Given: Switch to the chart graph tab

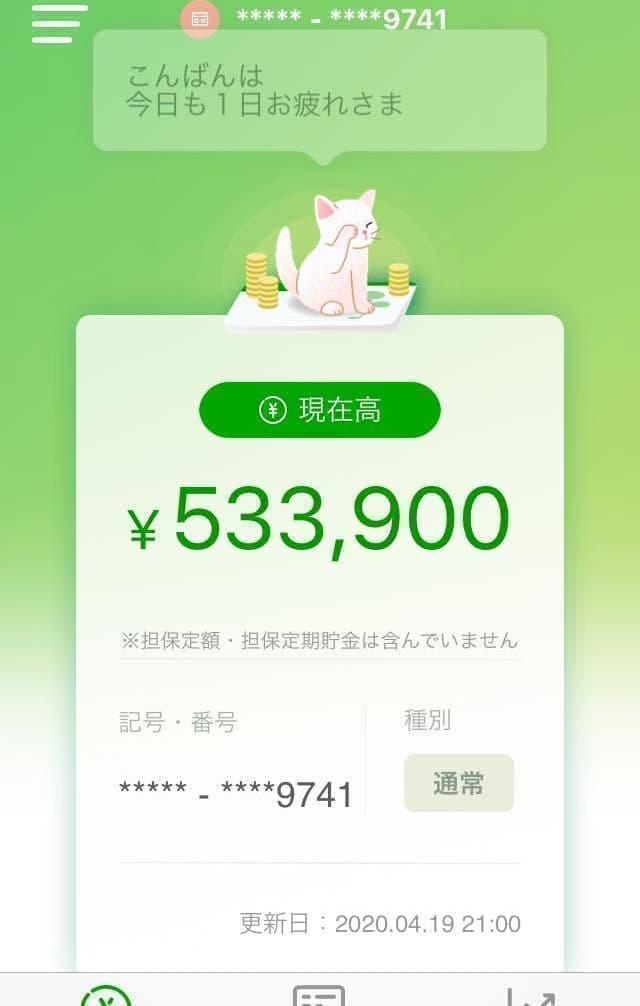Looking at the screenshot, I should (x=530, y=995).
